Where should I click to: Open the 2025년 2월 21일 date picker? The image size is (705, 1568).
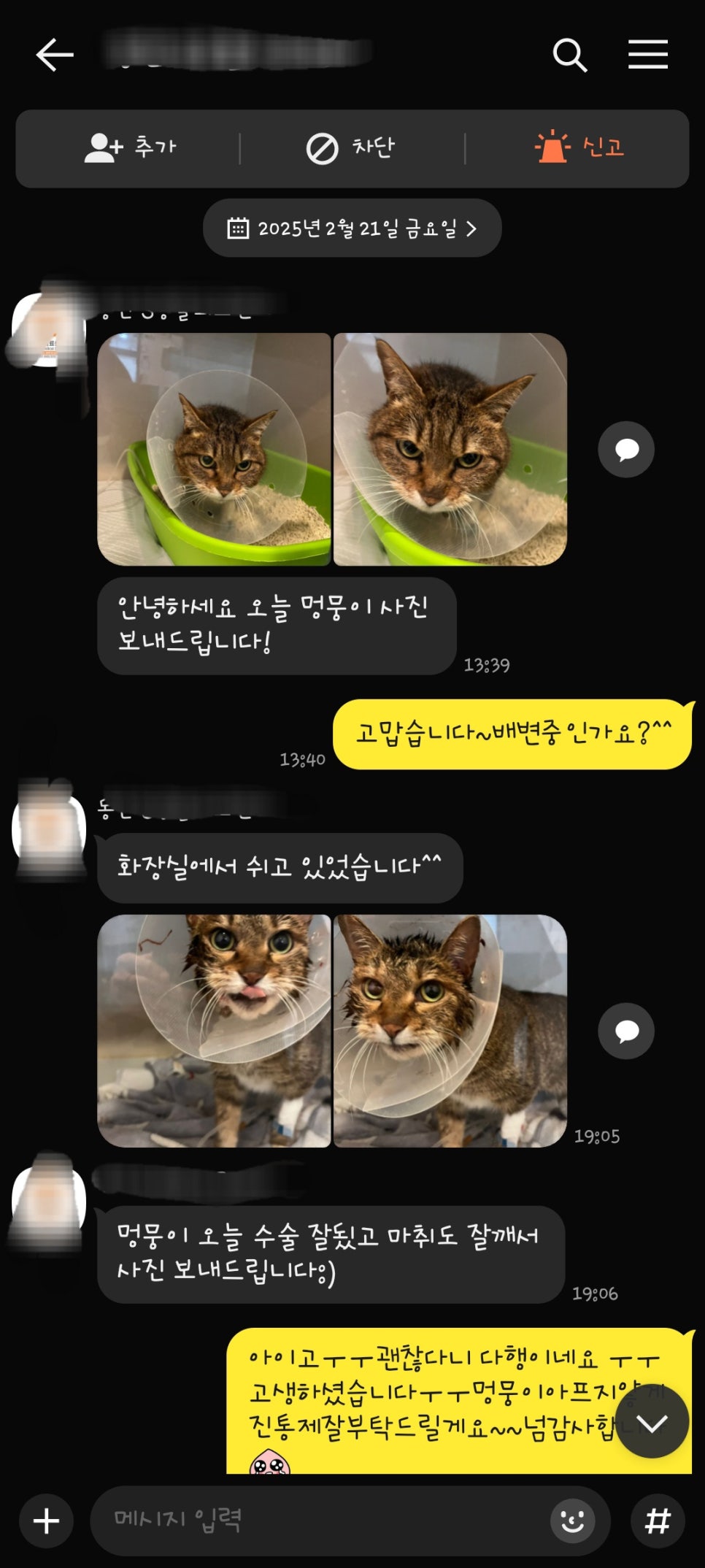[x=352, y=228]
